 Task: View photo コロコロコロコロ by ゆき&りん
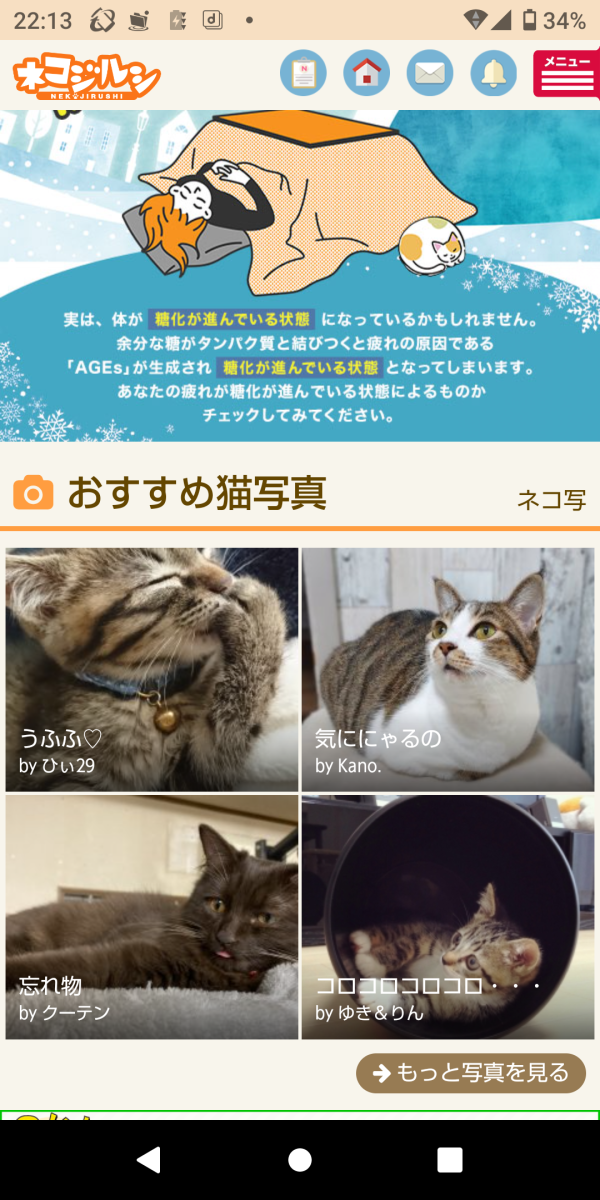coord(448,917)
